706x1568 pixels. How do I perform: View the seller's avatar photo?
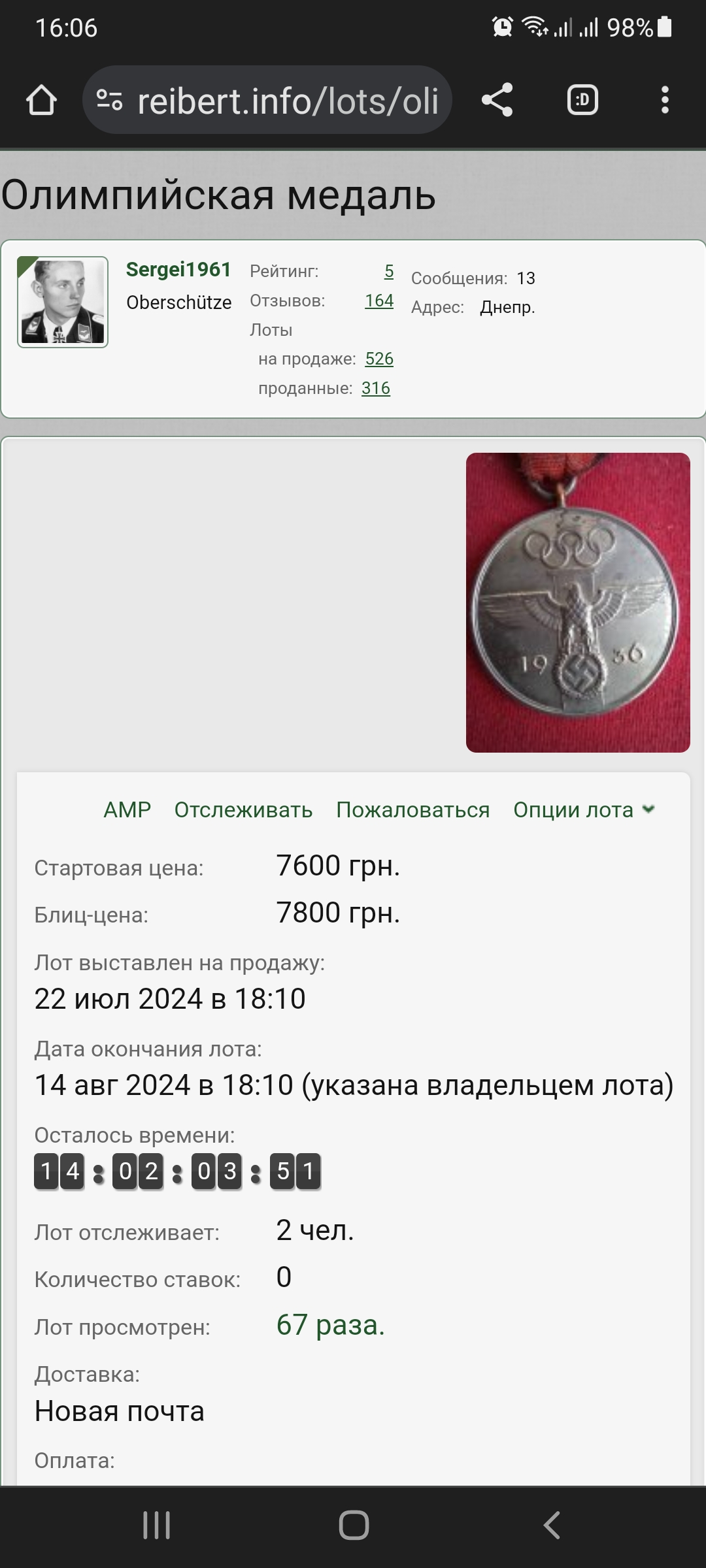pos(63,302)
